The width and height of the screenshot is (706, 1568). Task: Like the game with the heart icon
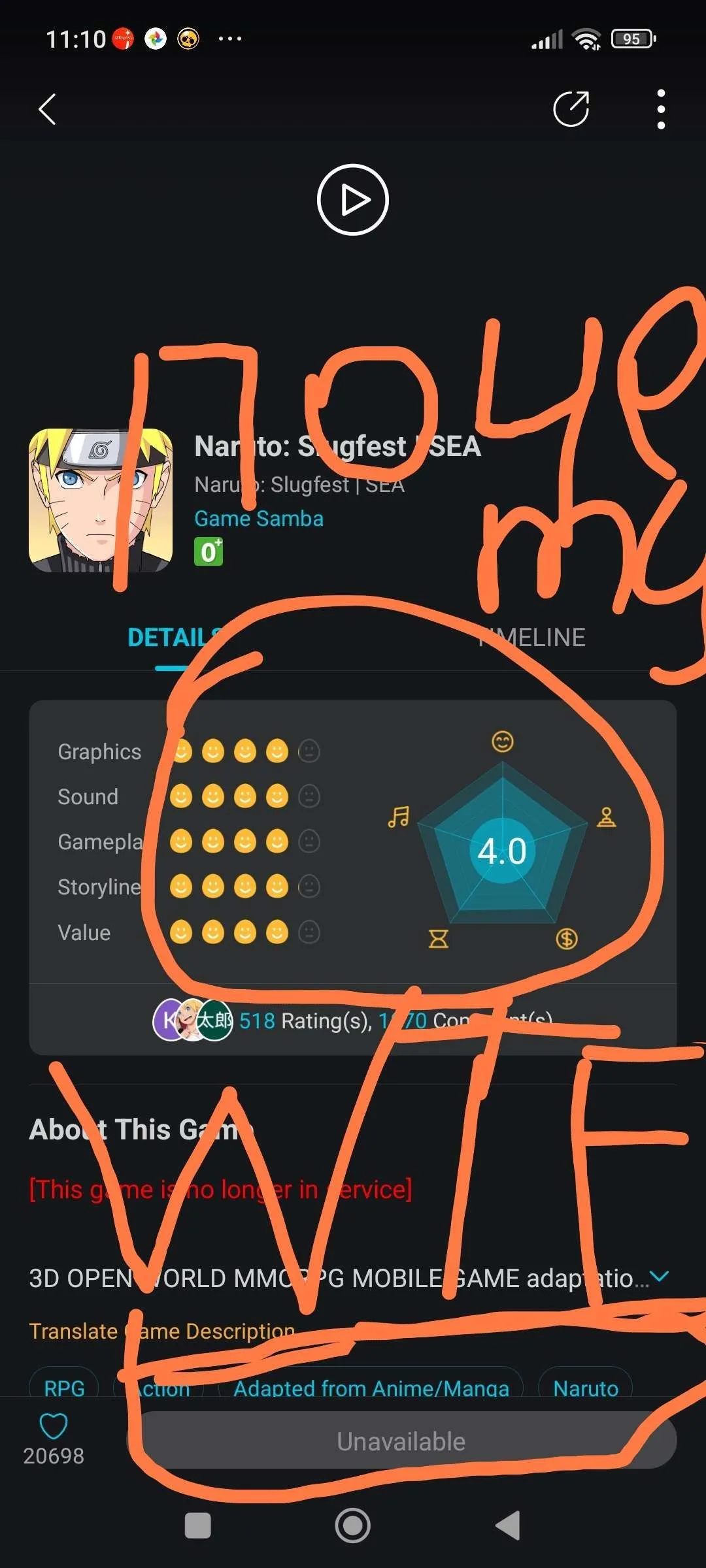(54, 1426)
